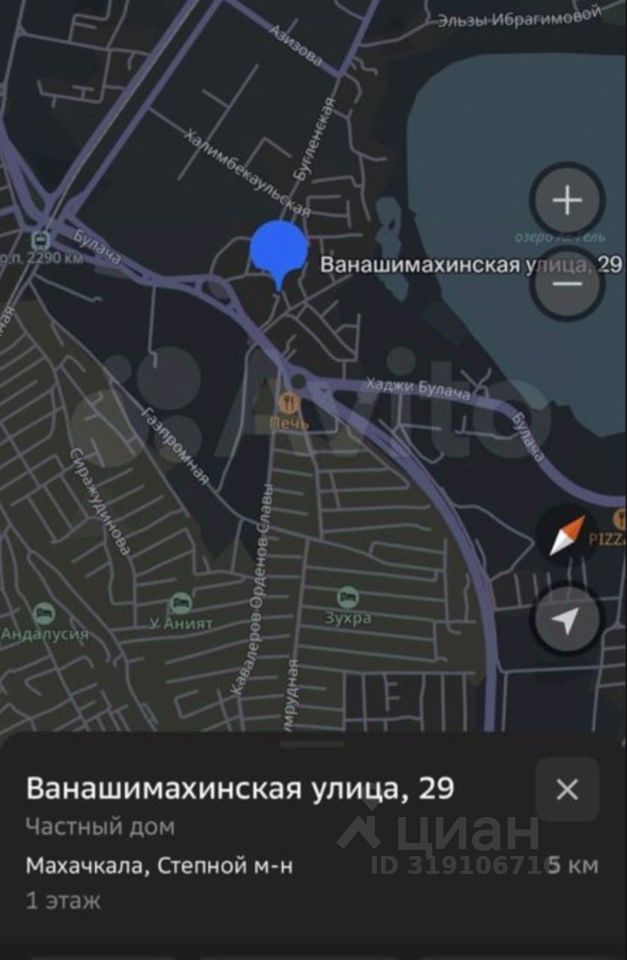Zoom out on the map
The height and width of the screenshot is (960, 627).
[x=567, y=284]
